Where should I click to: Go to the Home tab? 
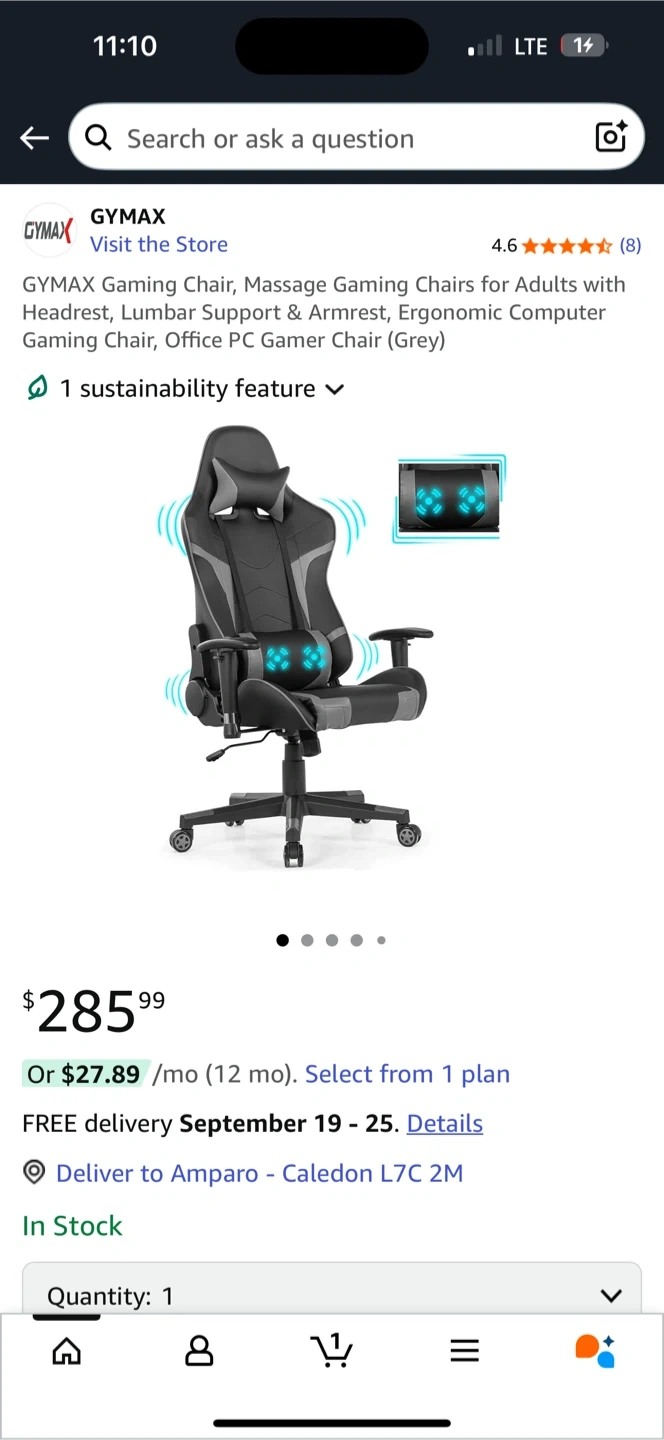(67, 1351)
